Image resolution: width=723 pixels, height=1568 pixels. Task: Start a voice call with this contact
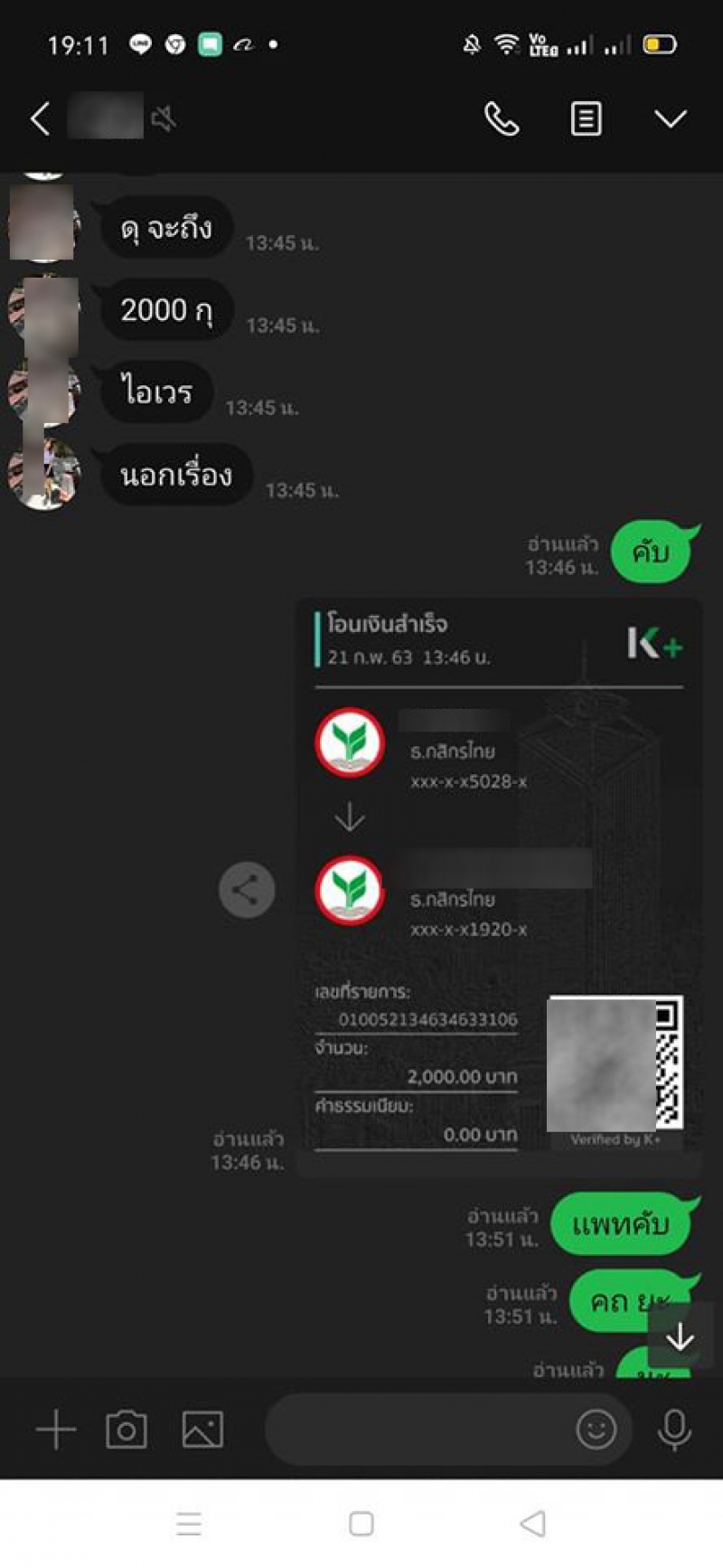coord(502,118)
